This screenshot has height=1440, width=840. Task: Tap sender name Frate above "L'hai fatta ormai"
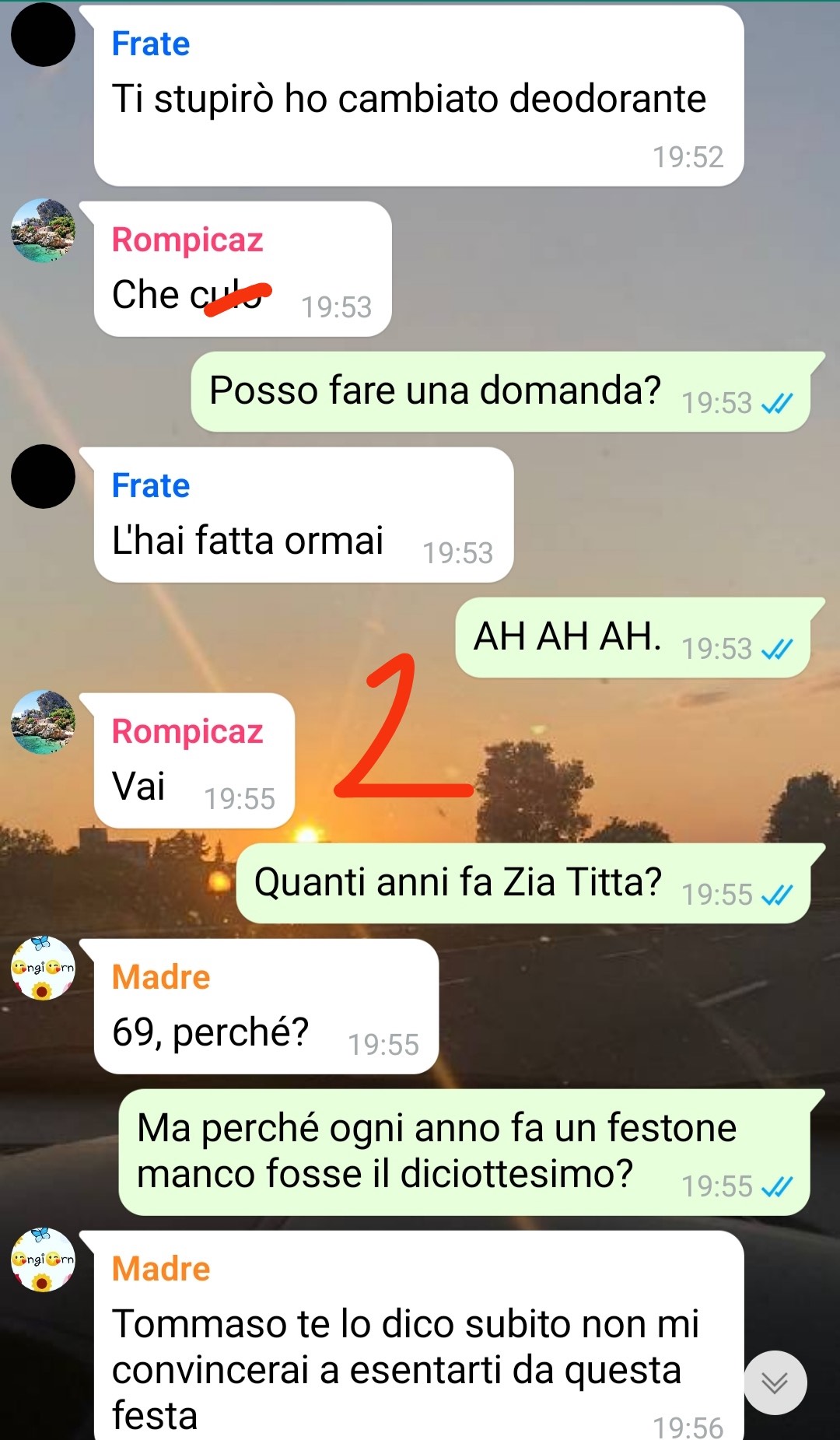(151, 485)
